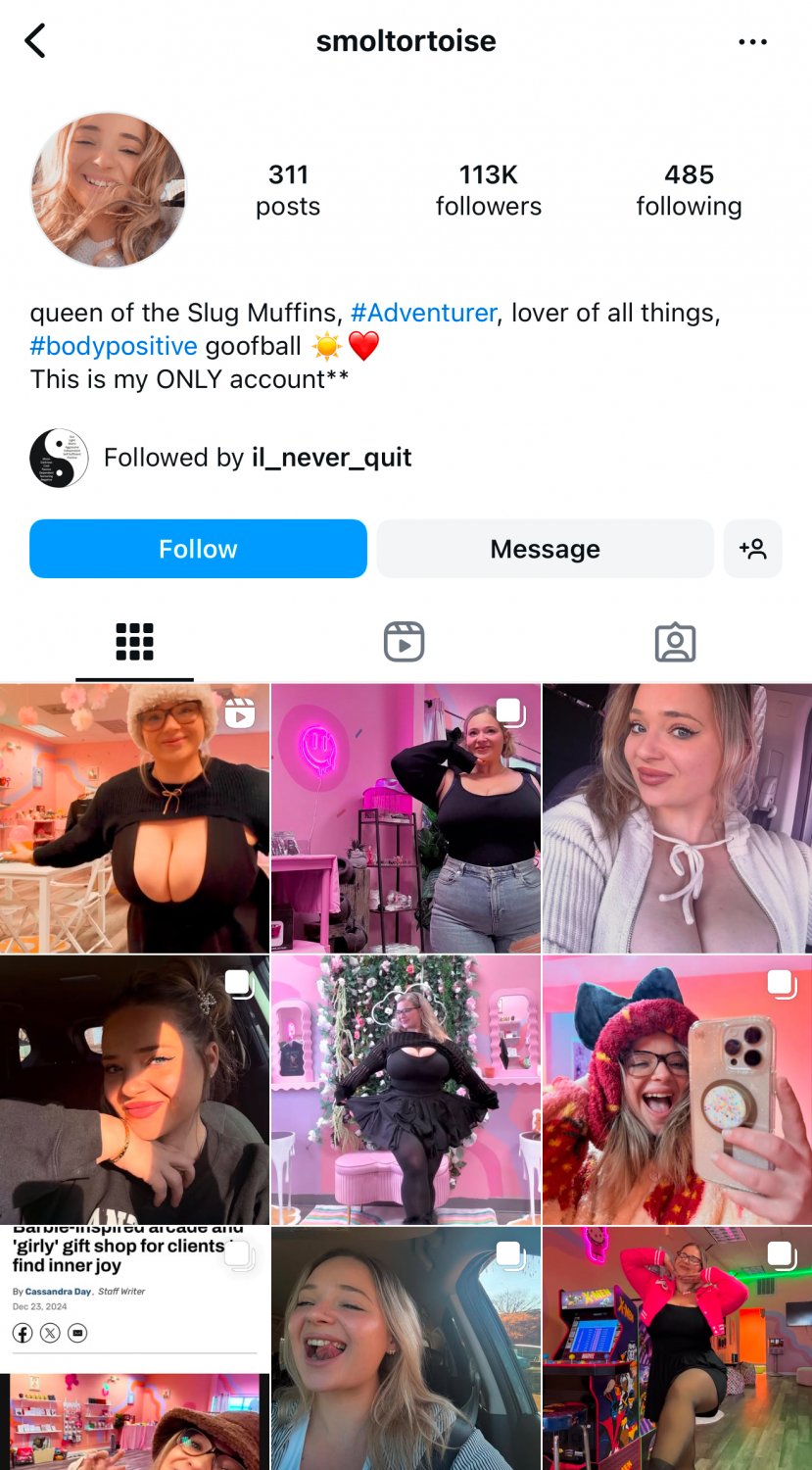
Task: Message smoltortoise
Action: coord(545,549)
